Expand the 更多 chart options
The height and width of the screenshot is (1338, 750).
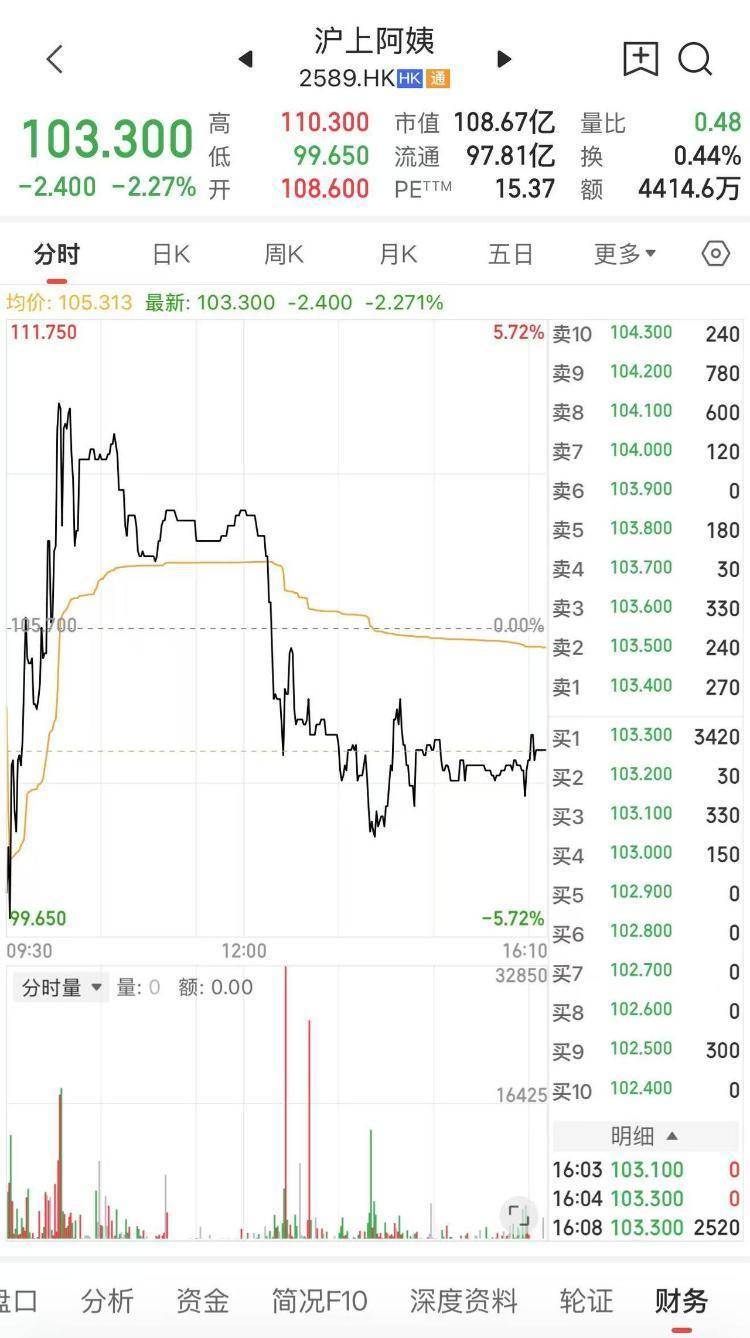coord(625,254)
